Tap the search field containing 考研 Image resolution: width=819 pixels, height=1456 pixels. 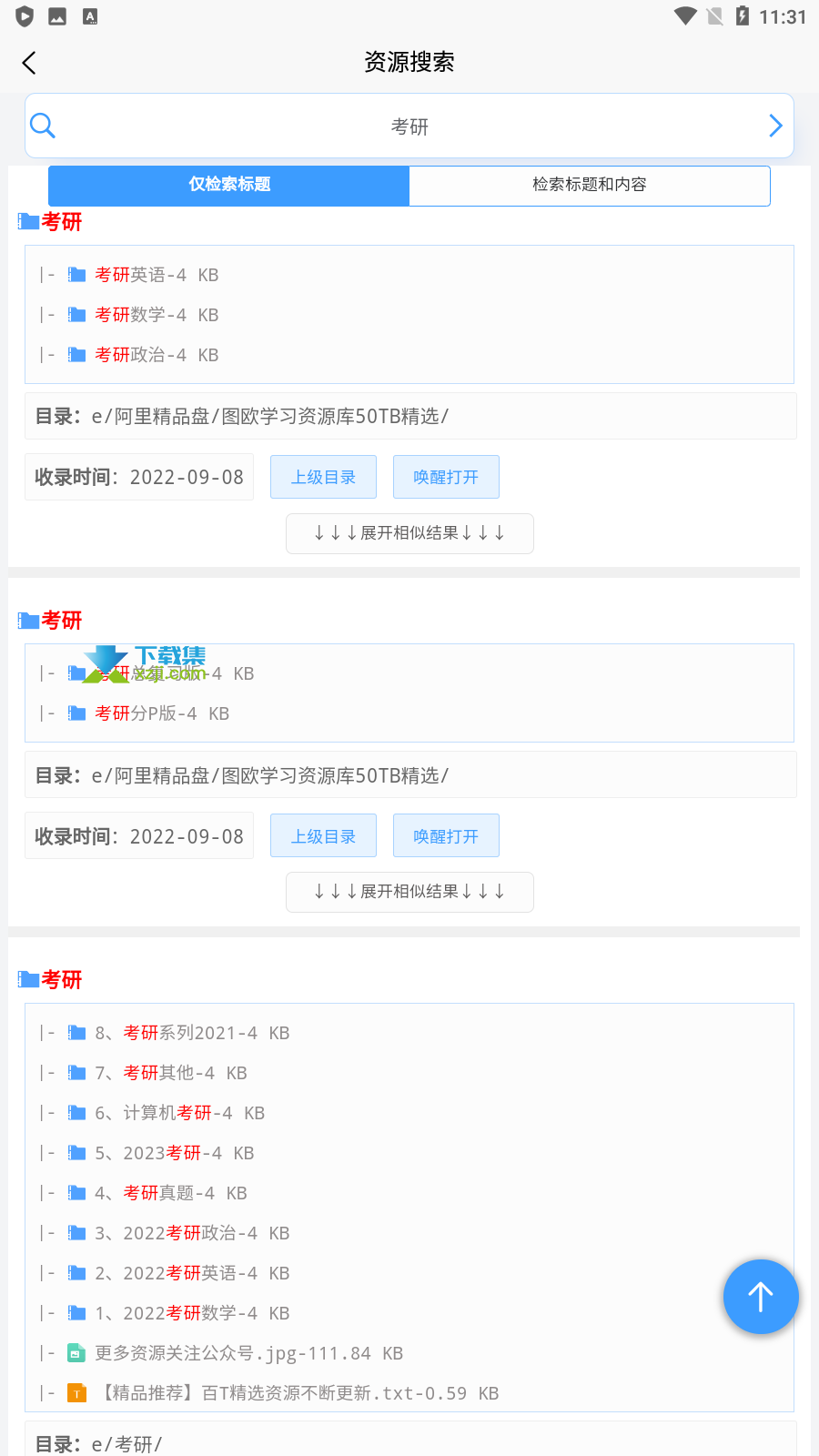coord(409,126)
